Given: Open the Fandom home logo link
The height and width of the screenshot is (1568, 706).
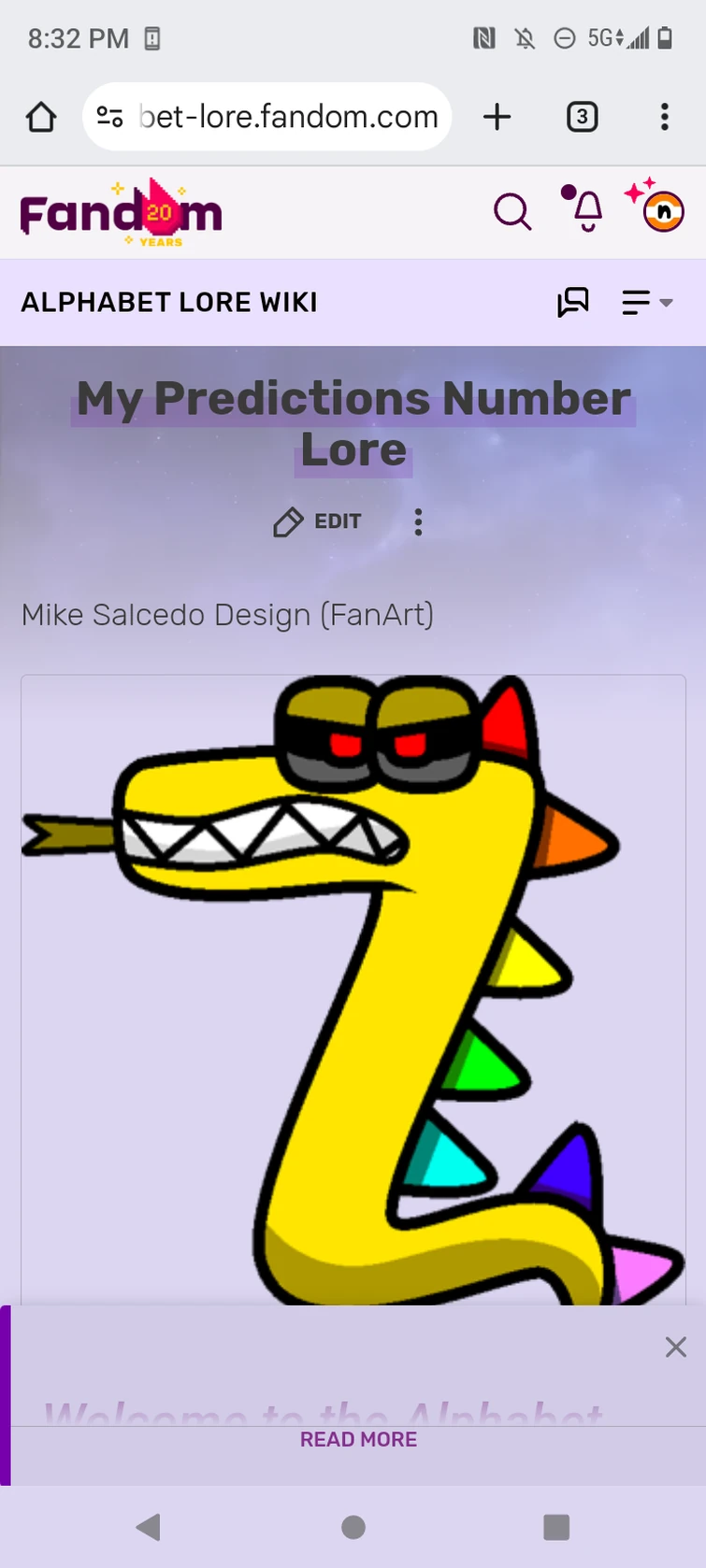Looking at the screenshot, I should click(x=121, y=213).
